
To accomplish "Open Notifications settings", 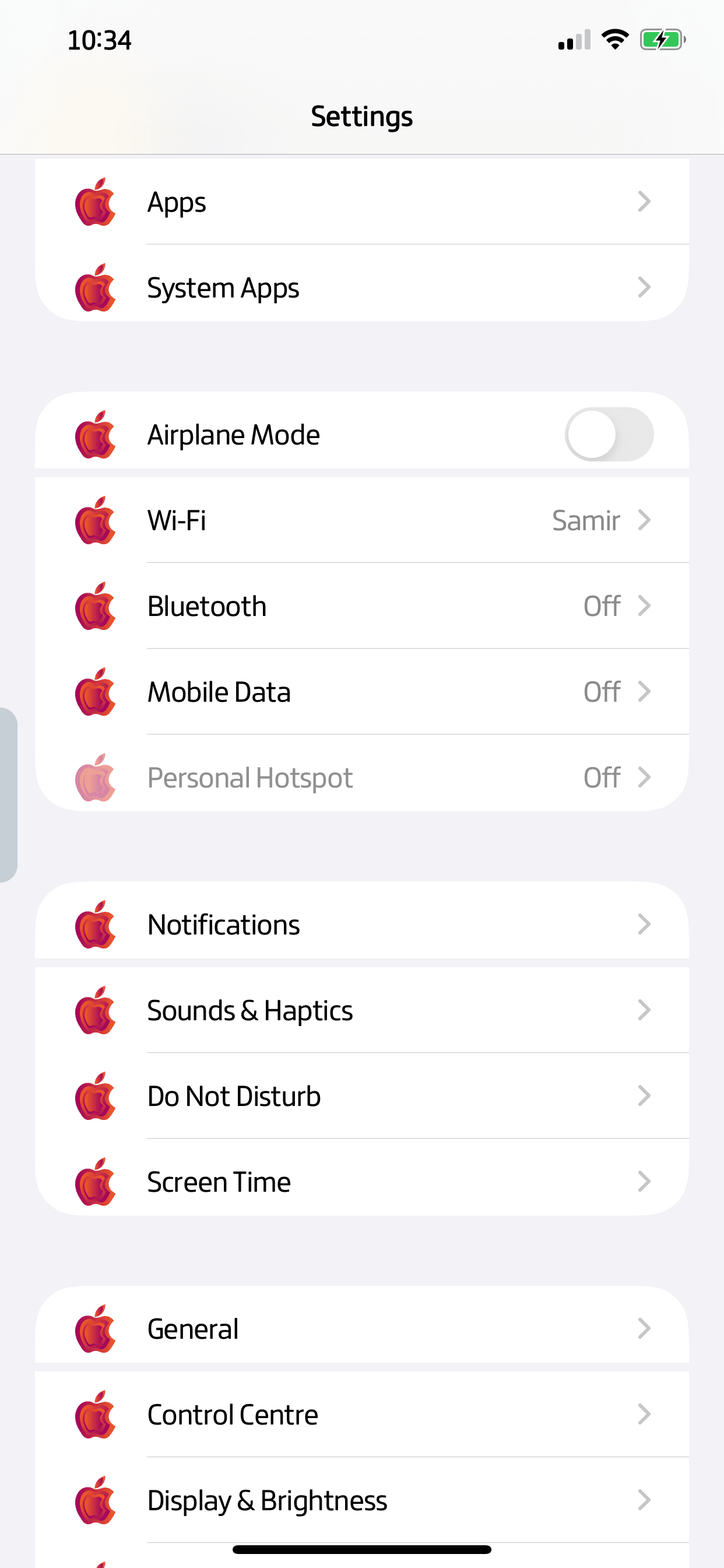I will [362, 924].
